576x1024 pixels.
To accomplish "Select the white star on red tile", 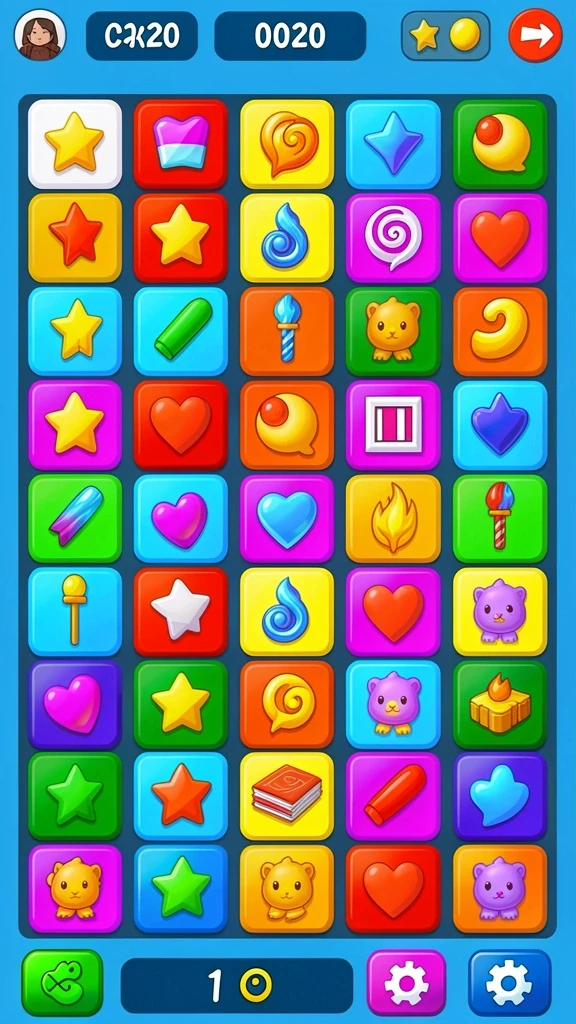I will click(x=181, y=612).
